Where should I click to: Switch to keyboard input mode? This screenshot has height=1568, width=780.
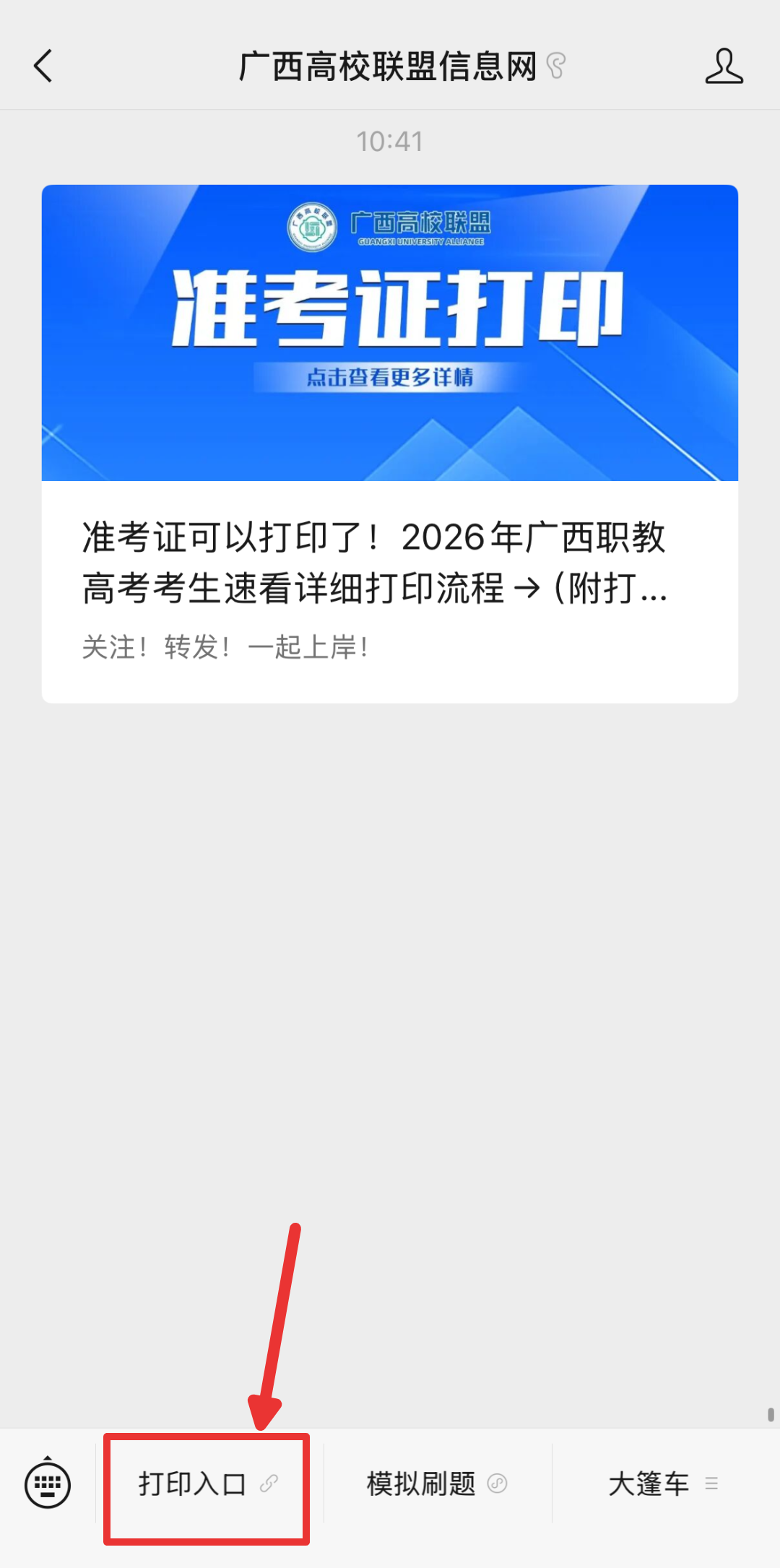pyautogui.click(x=48, y=1485)
